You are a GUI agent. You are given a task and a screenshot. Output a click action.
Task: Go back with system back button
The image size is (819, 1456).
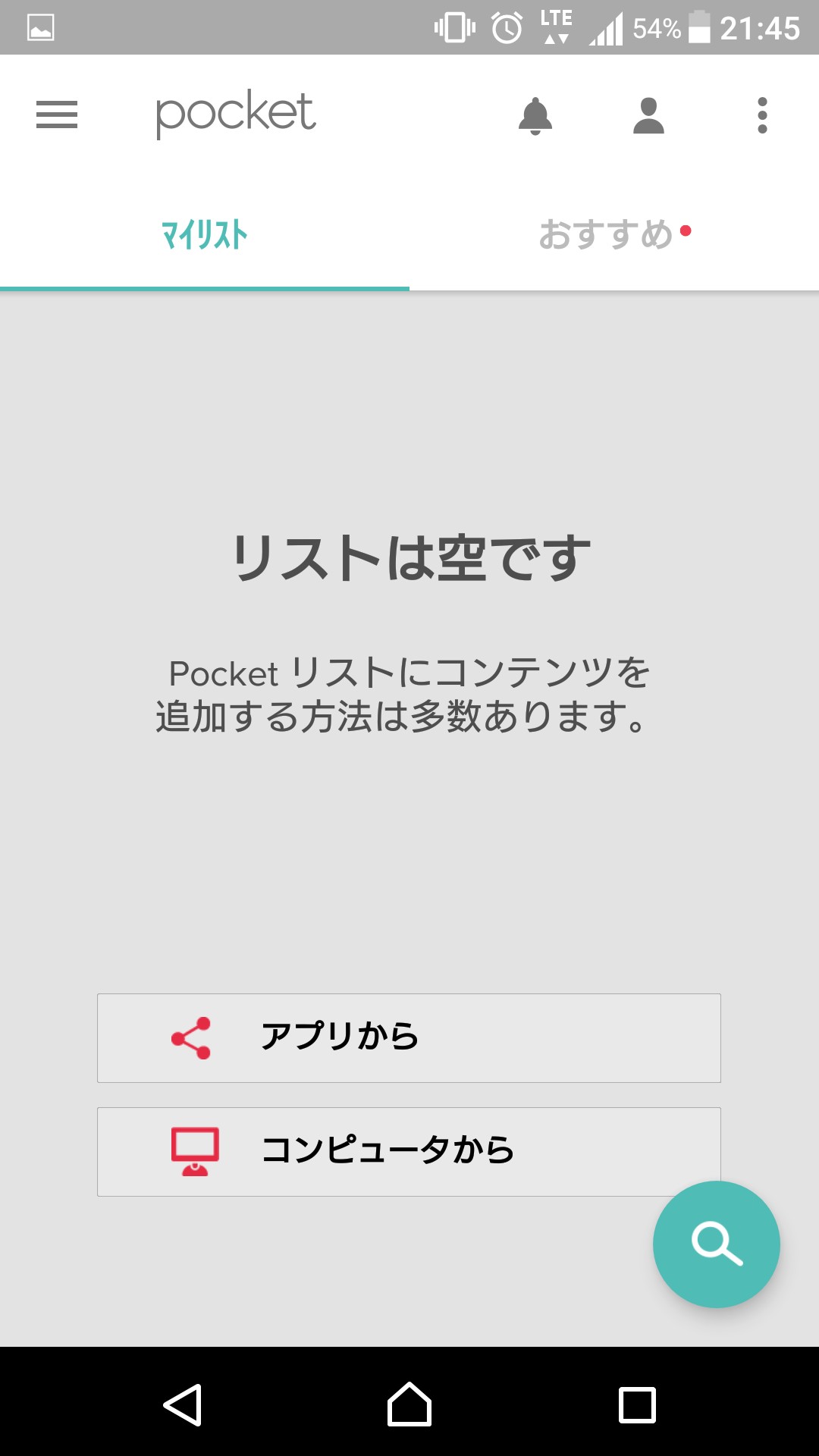tap(183, 1404)
